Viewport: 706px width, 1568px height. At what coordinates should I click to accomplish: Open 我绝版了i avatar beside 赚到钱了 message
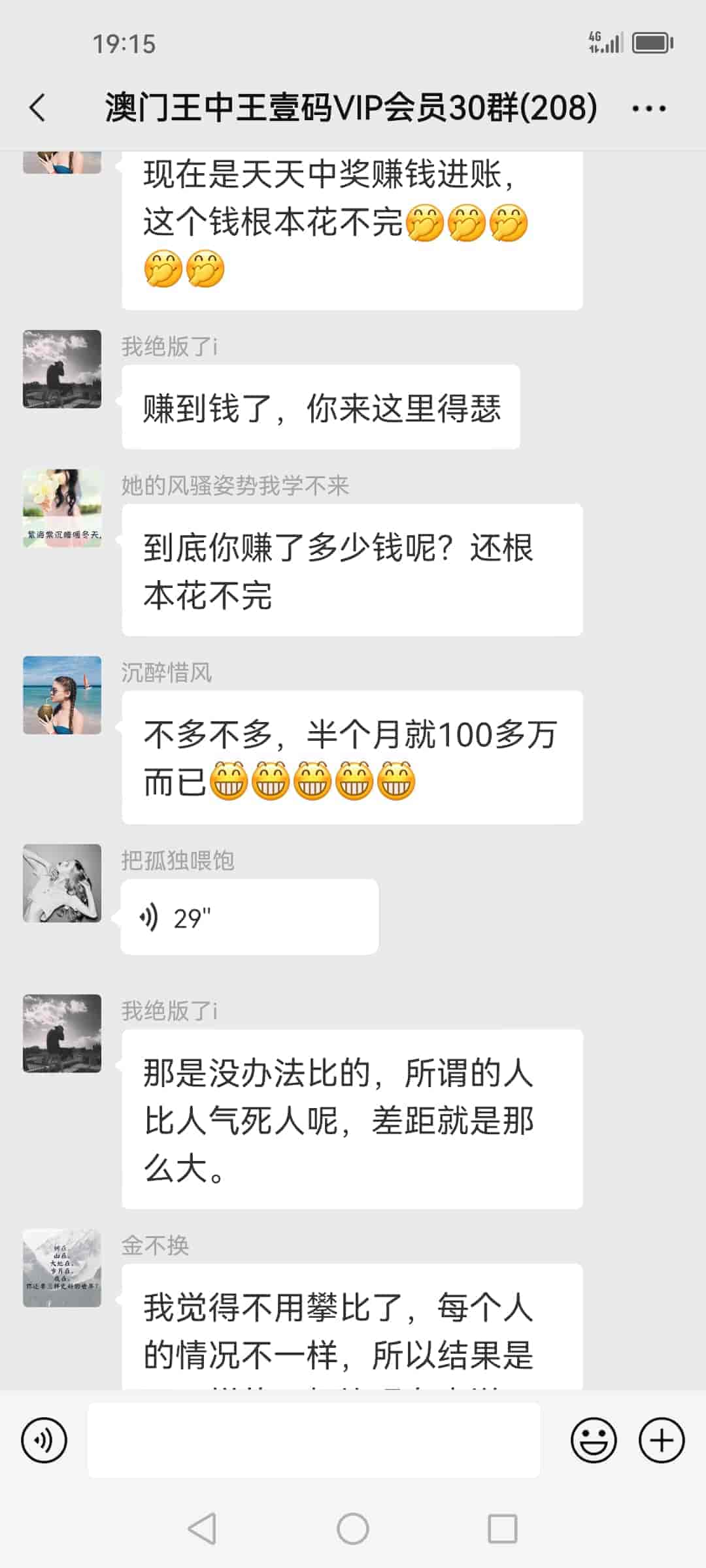coord(62,369)
